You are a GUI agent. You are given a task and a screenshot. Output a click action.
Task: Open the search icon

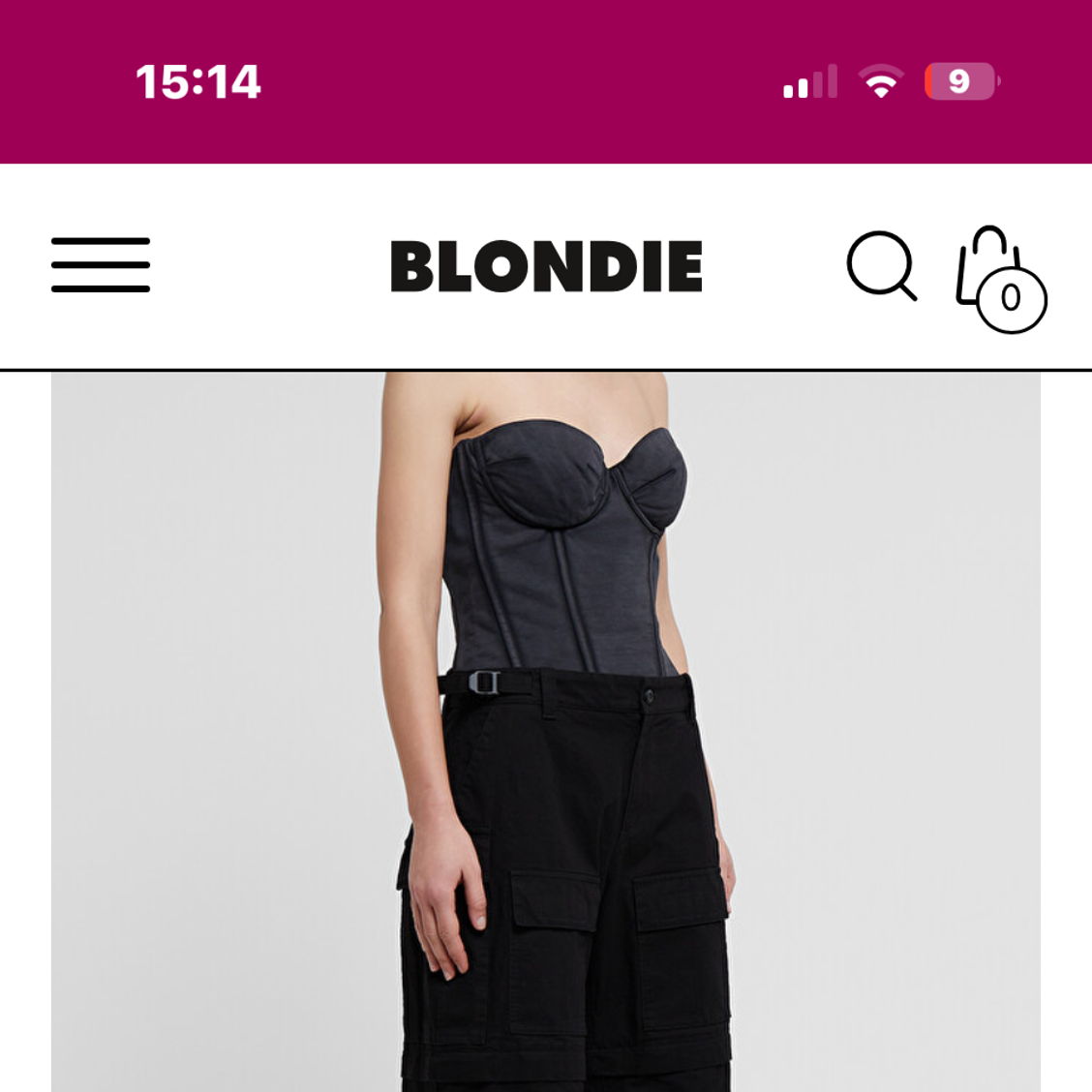880,264
